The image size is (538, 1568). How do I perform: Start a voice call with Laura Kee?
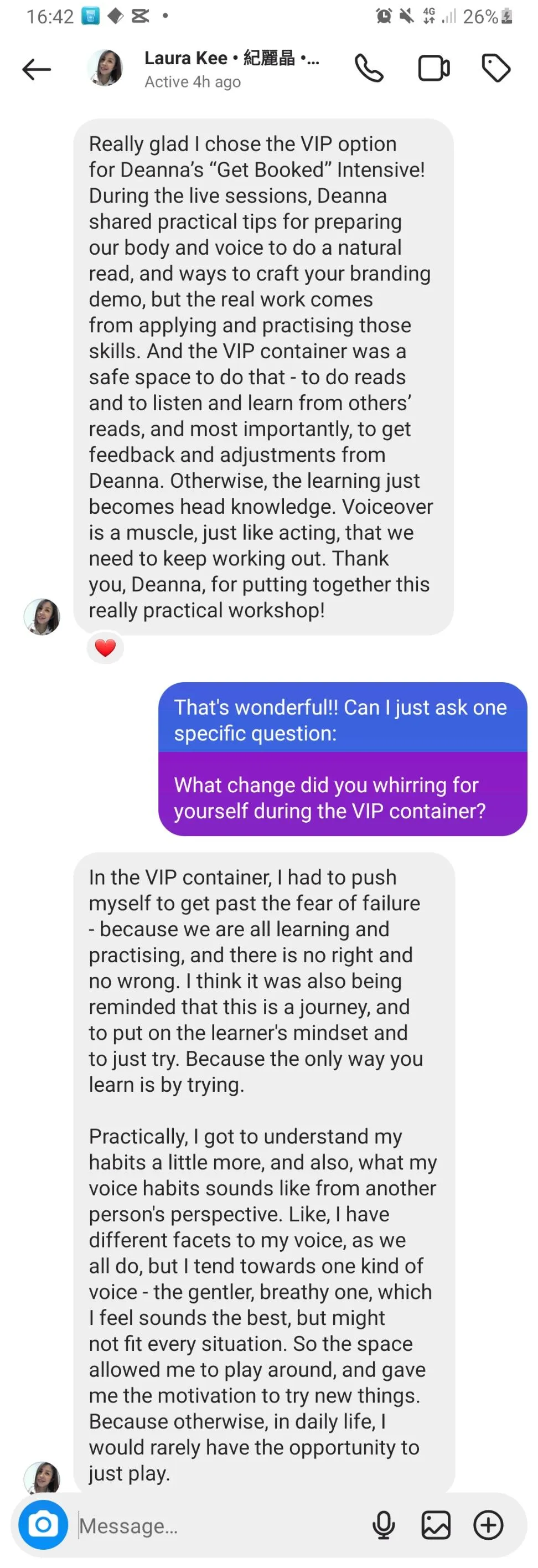click(369, 68)
